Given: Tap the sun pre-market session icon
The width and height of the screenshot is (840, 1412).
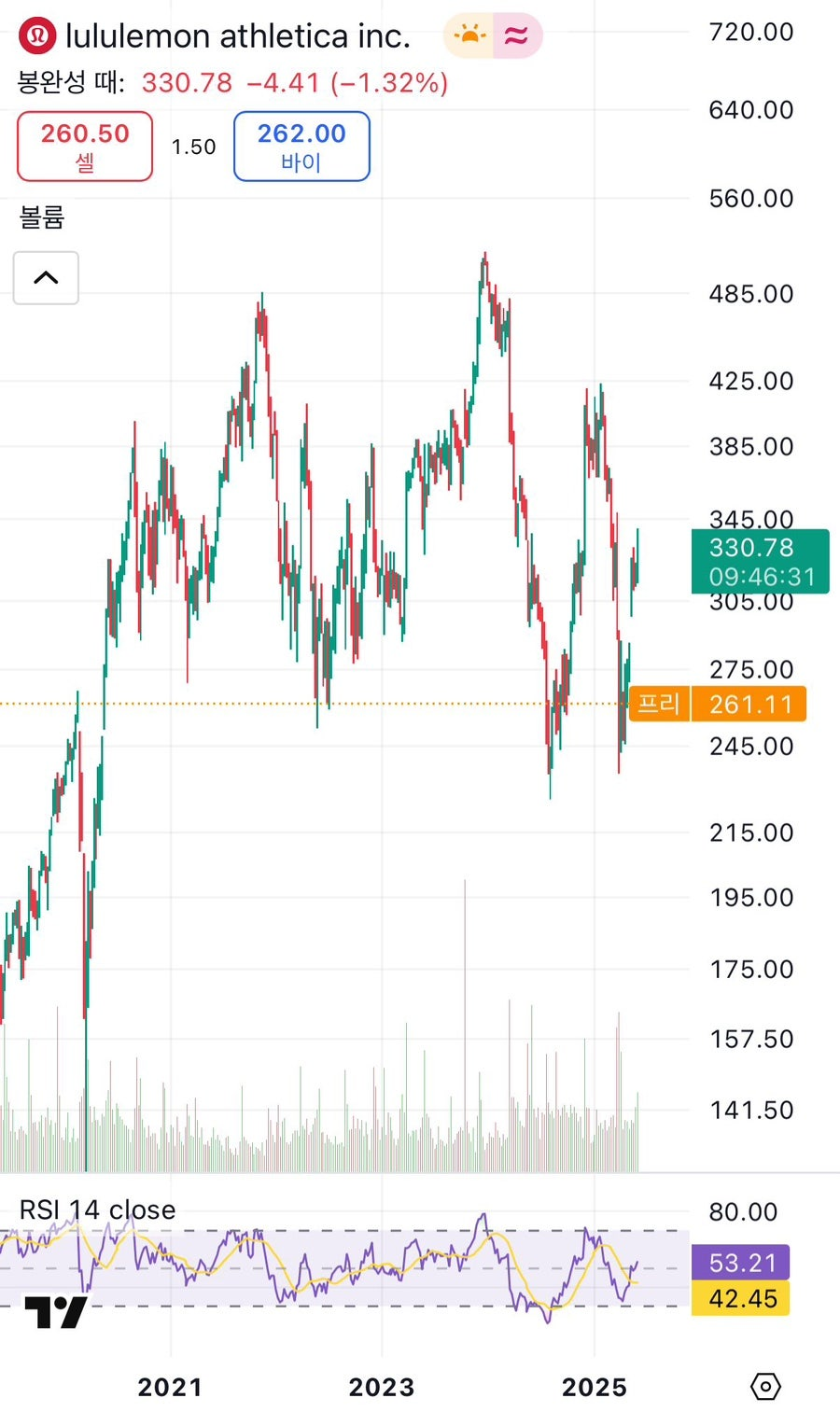Looking at the screenshot, I should click(469, 36).
